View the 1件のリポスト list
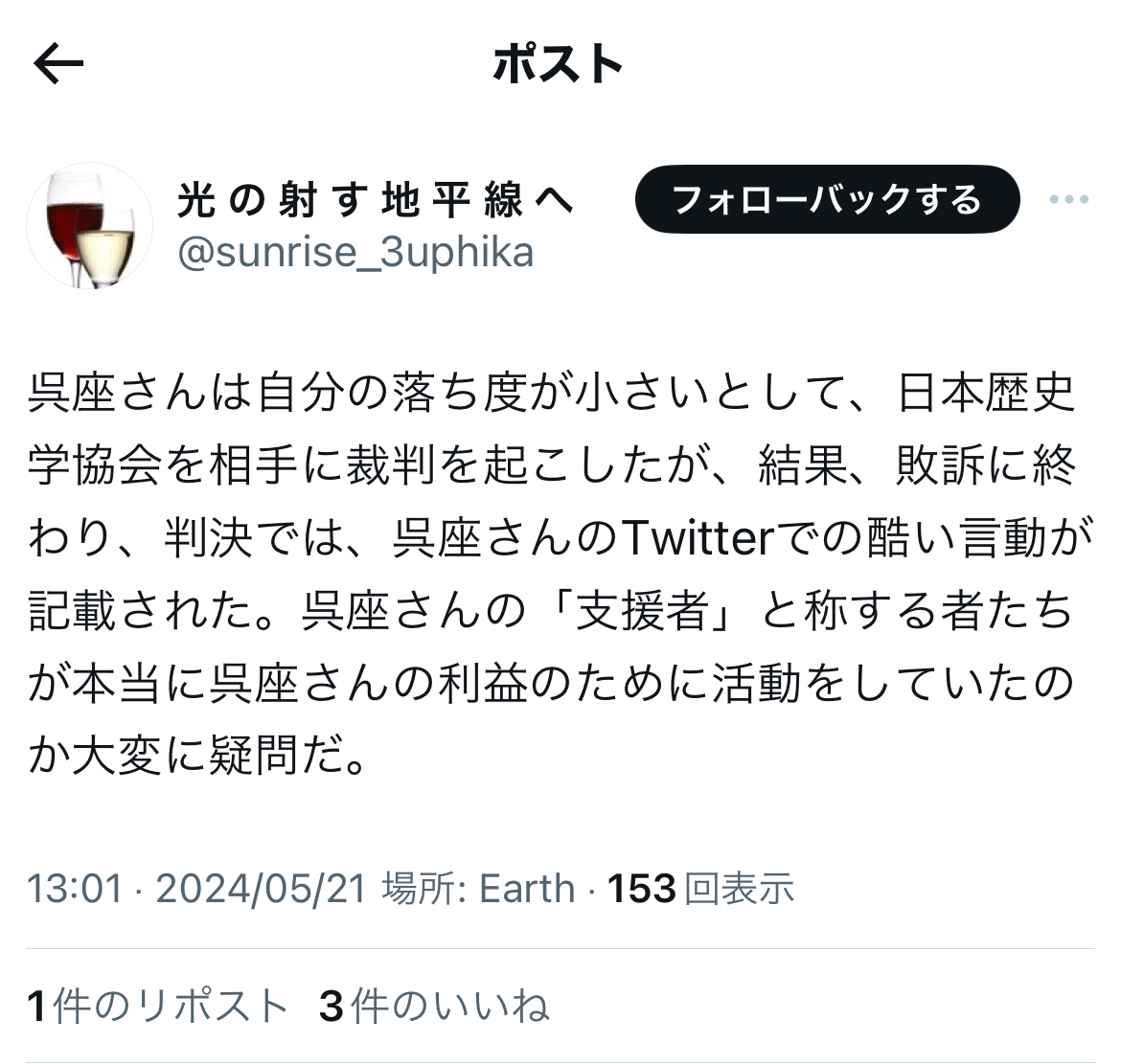 point(157,1007)
